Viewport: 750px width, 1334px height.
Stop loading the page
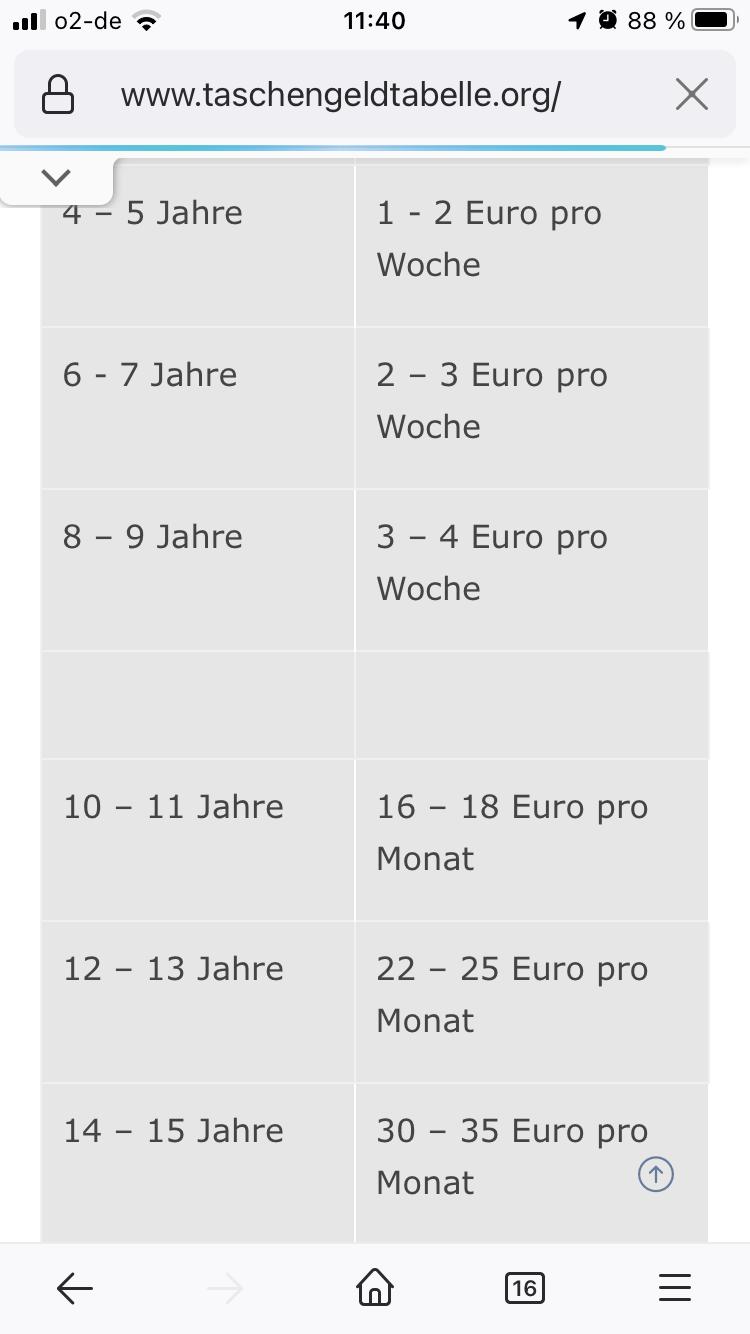691,95
